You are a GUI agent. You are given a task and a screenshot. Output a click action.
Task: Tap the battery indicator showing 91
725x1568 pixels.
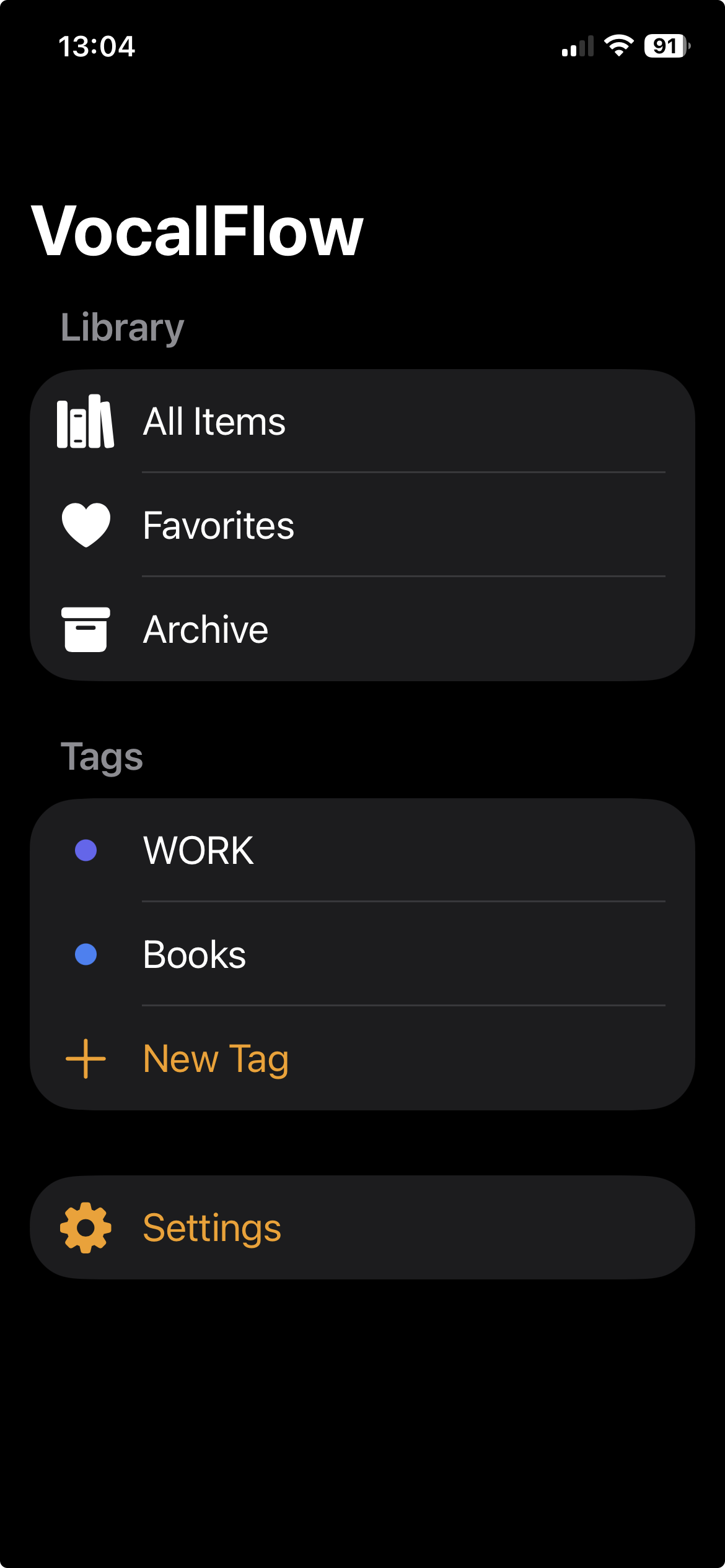[669, 46]
